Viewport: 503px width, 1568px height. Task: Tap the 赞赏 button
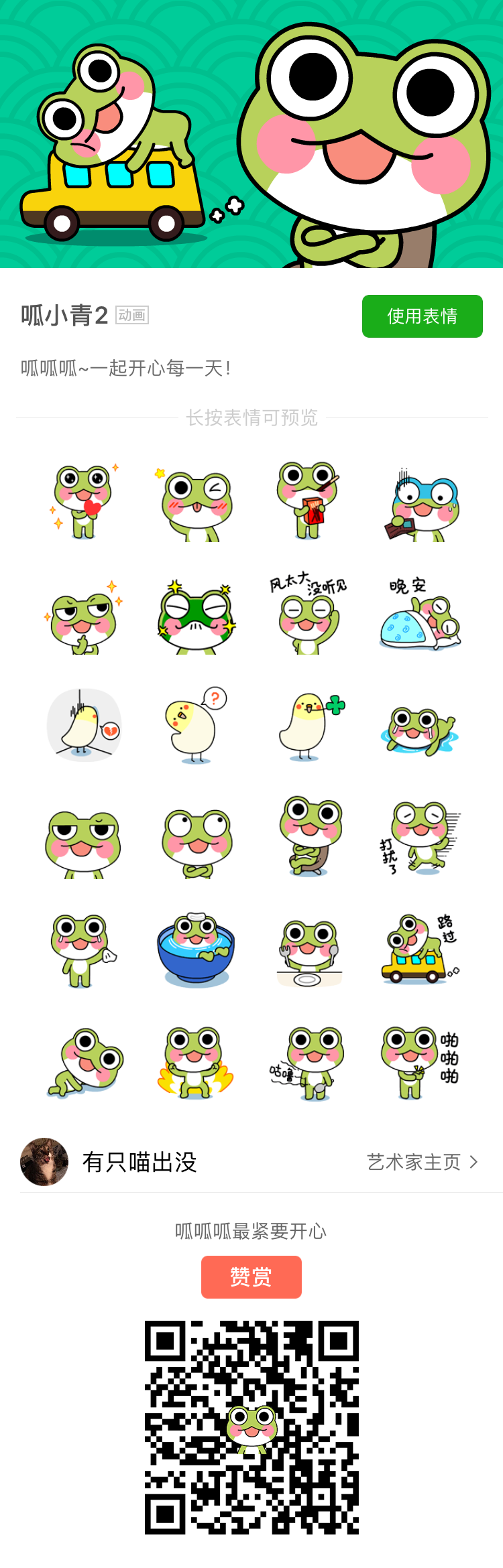point(251,1277)
